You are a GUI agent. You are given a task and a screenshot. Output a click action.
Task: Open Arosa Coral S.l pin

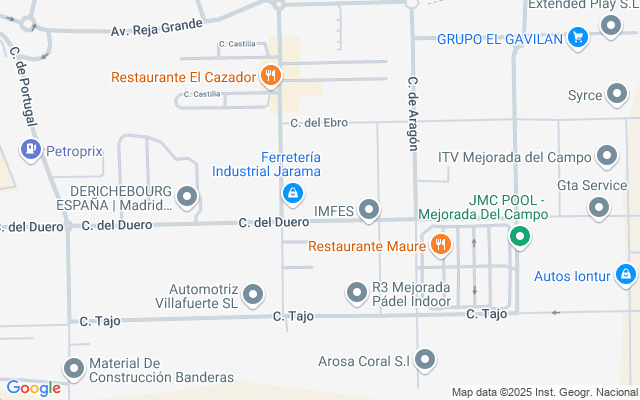pyautogui.click(x=426, y=359)
